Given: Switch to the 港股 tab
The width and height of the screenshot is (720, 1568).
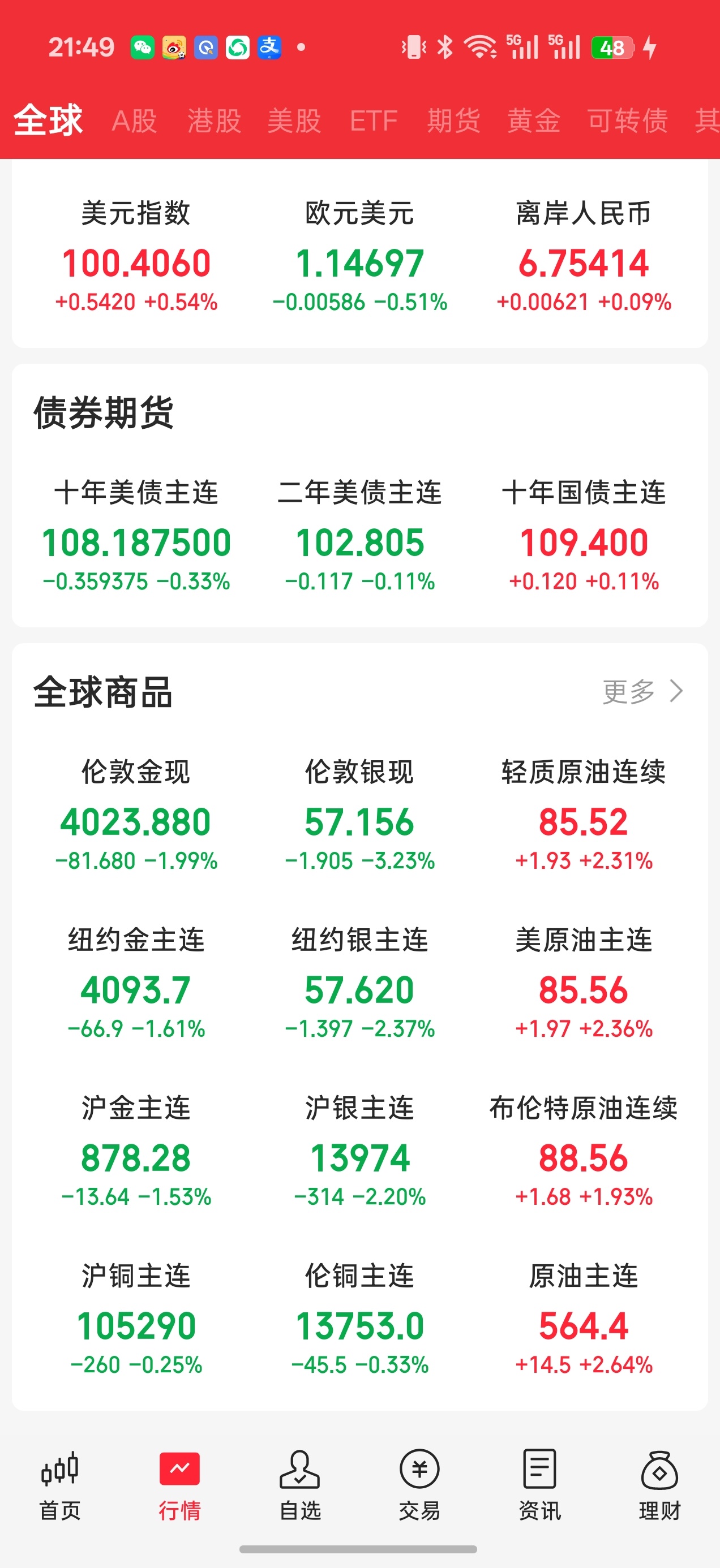Looking at the screenshot, I should (215, 120).
